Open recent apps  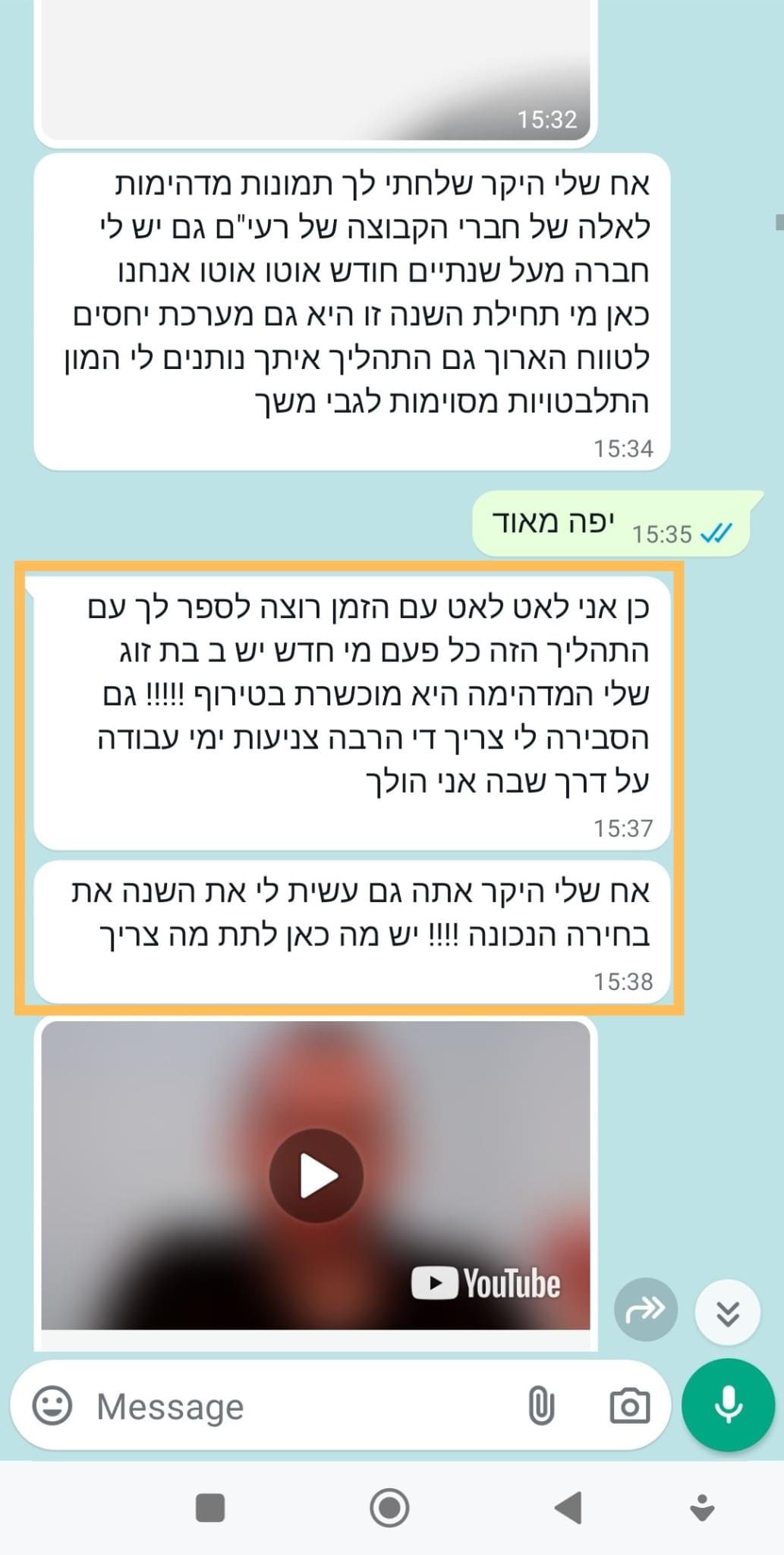(x=210, y=1508)
